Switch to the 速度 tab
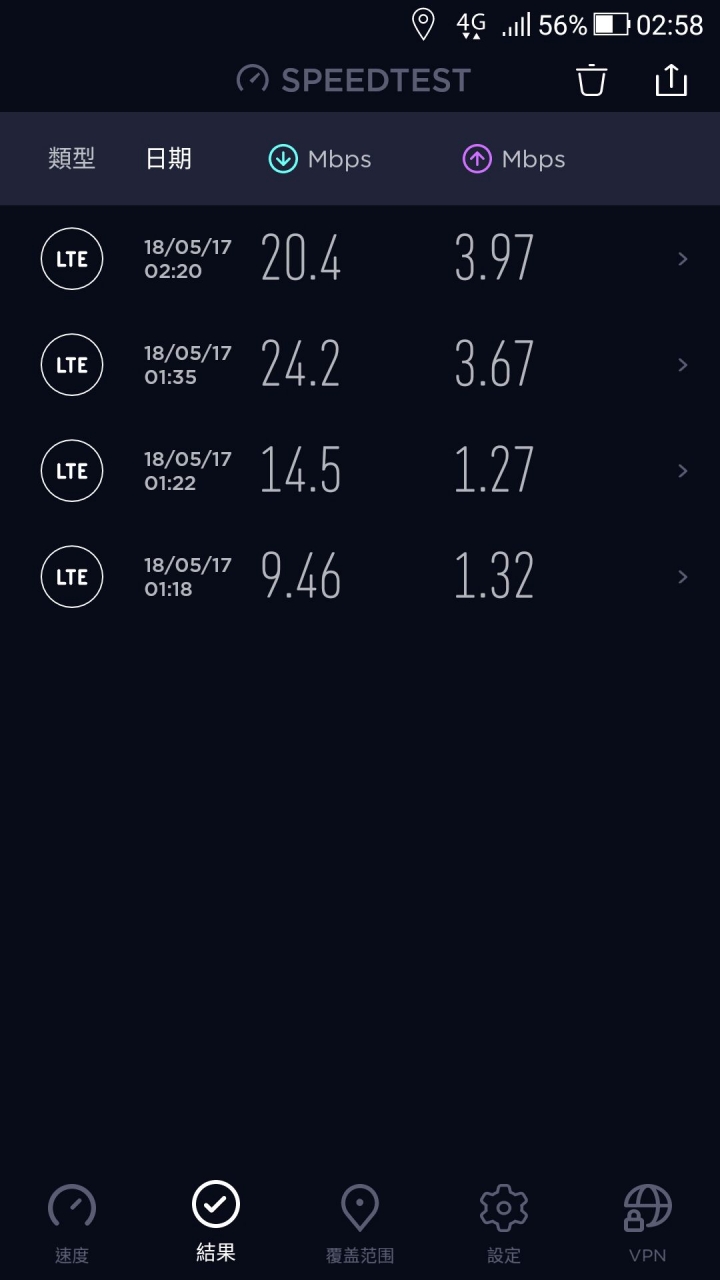 click(72, 1223)
